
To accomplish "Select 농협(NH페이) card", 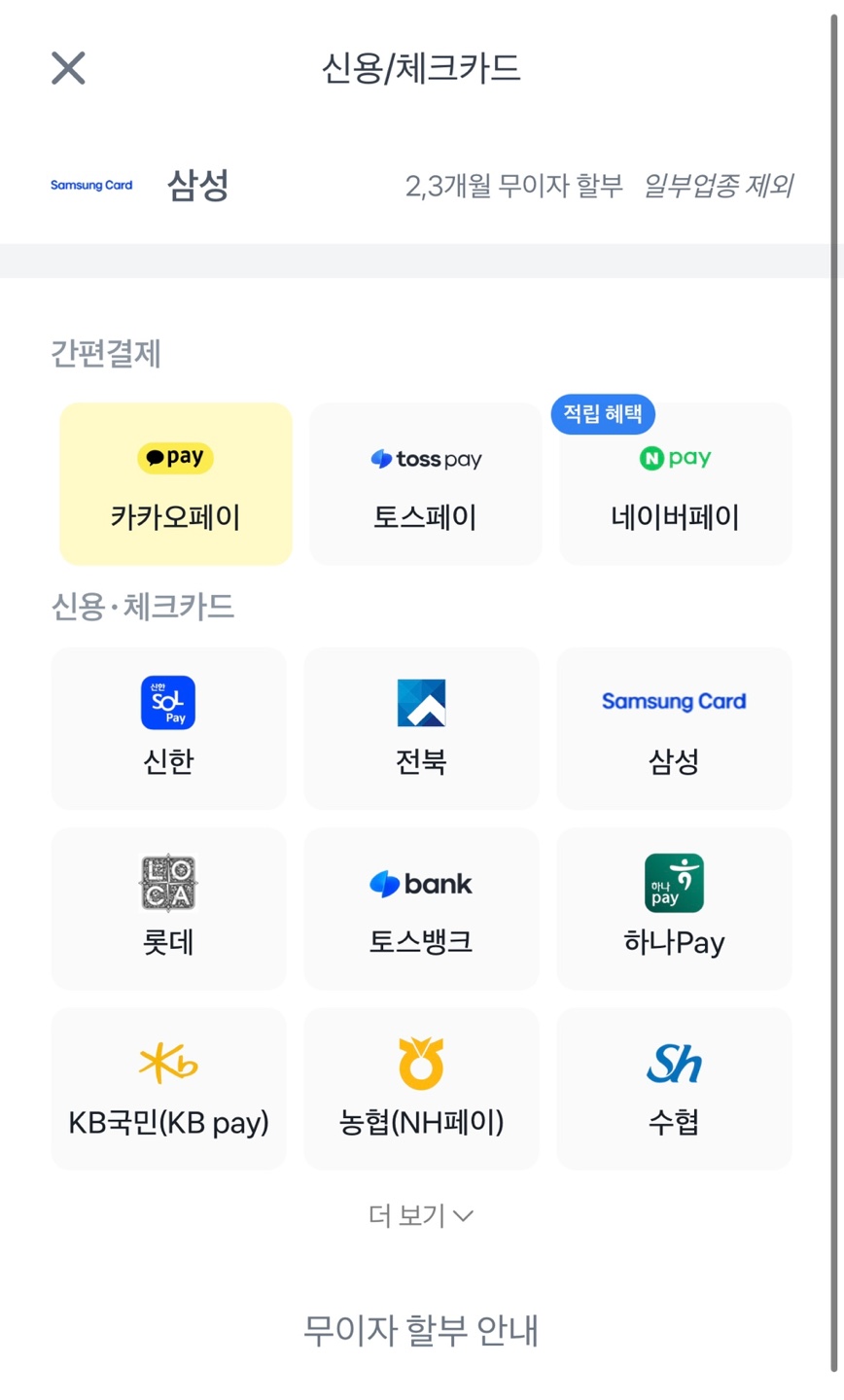I will pyautogui.click(x=421, y=1089).
